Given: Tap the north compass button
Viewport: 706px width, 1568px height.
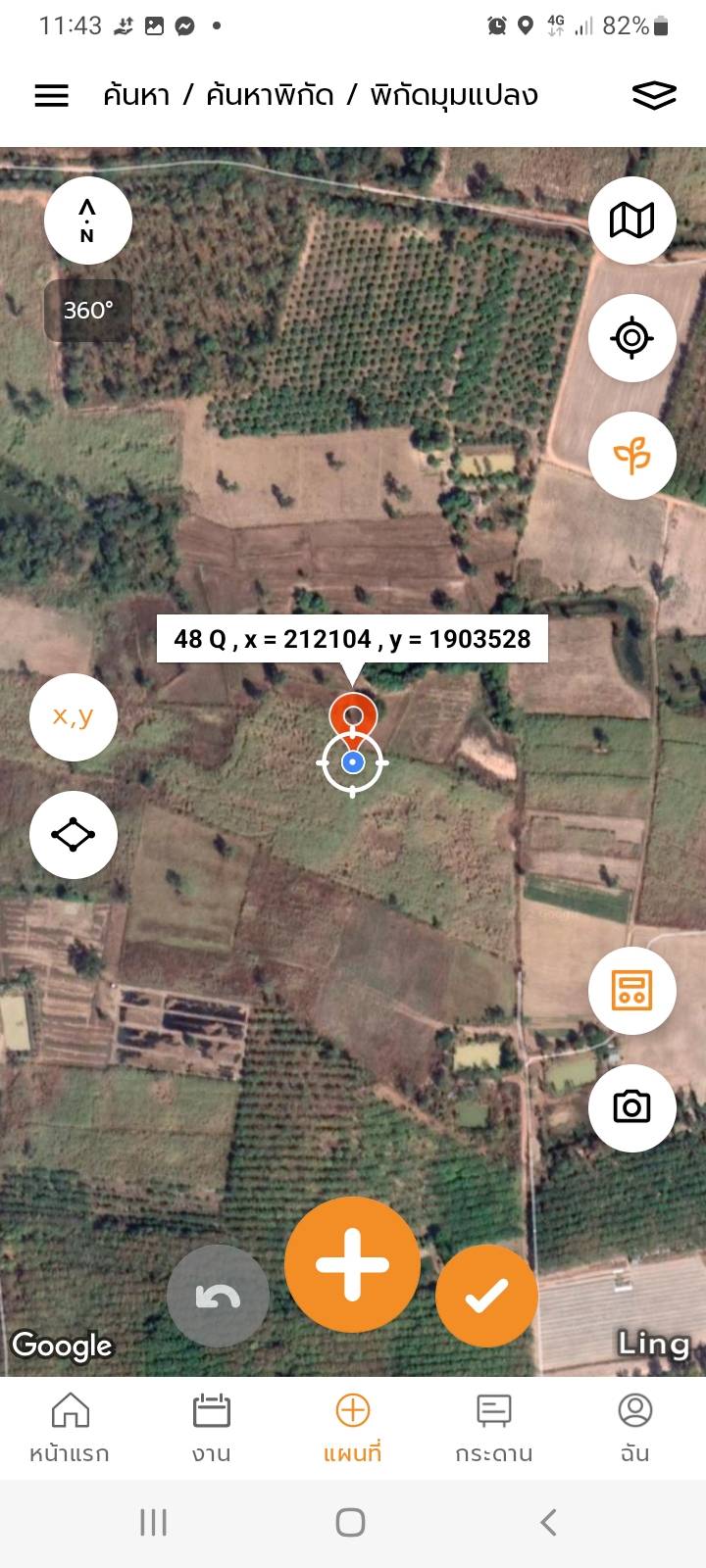Looking at the screenshot, I should [x=87, y=220].
